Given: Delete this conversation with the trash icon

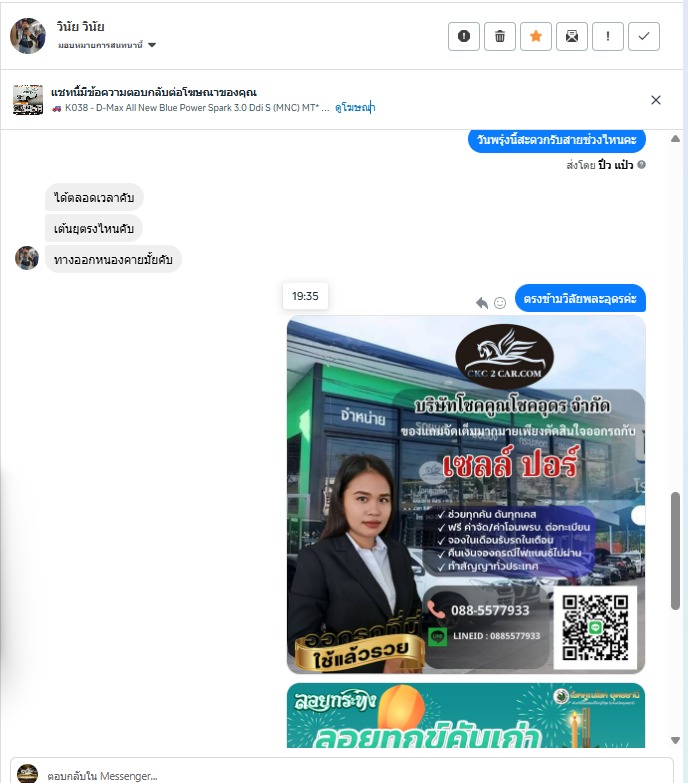Looking at the screenshot, I should tap(500, 37).
